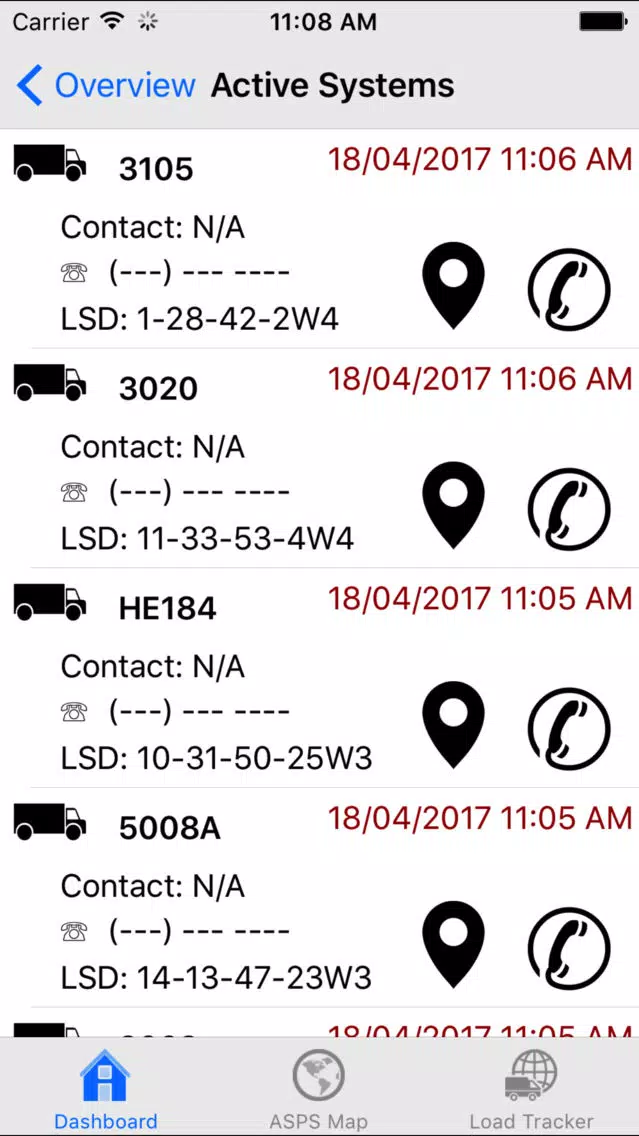Screen dimensions: 639x1136
Task: View HE184 location on the map
Action: click(x=454, y=724)
